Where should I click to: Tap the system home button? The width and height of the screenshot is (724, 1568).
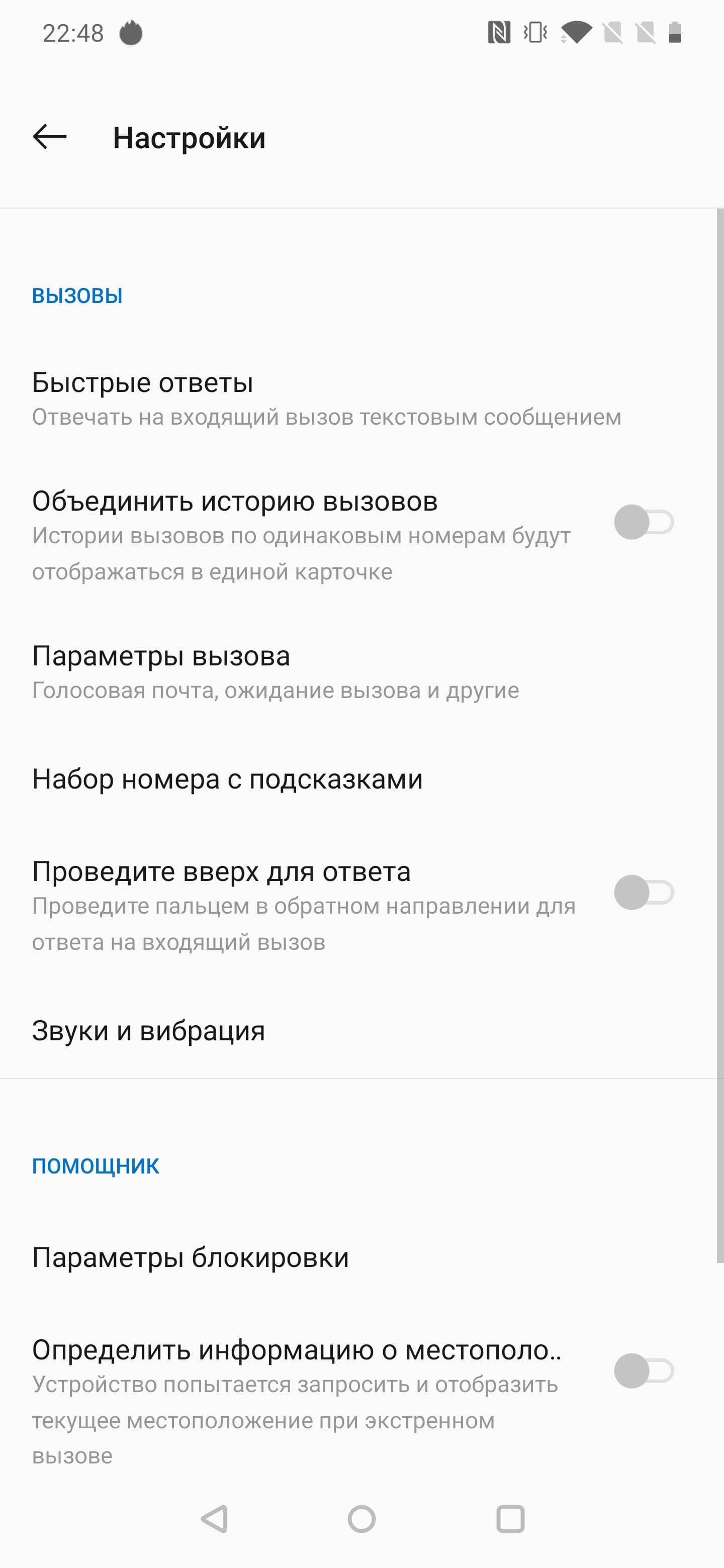point(361,1519)
